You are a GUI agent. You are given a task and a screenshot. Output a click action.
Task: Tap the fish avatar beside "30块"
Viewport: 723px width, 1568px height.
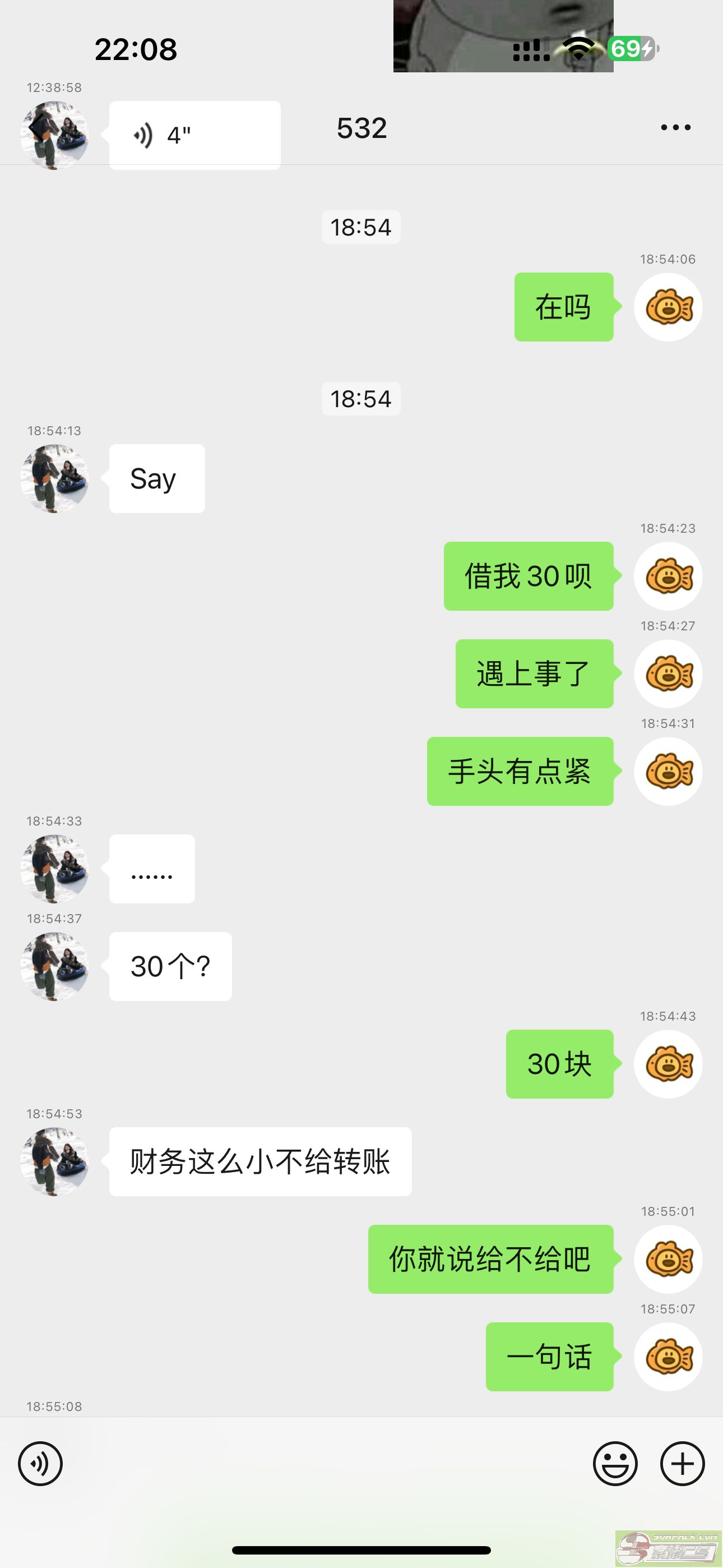pyautogui.click(x=668, y=1064)
